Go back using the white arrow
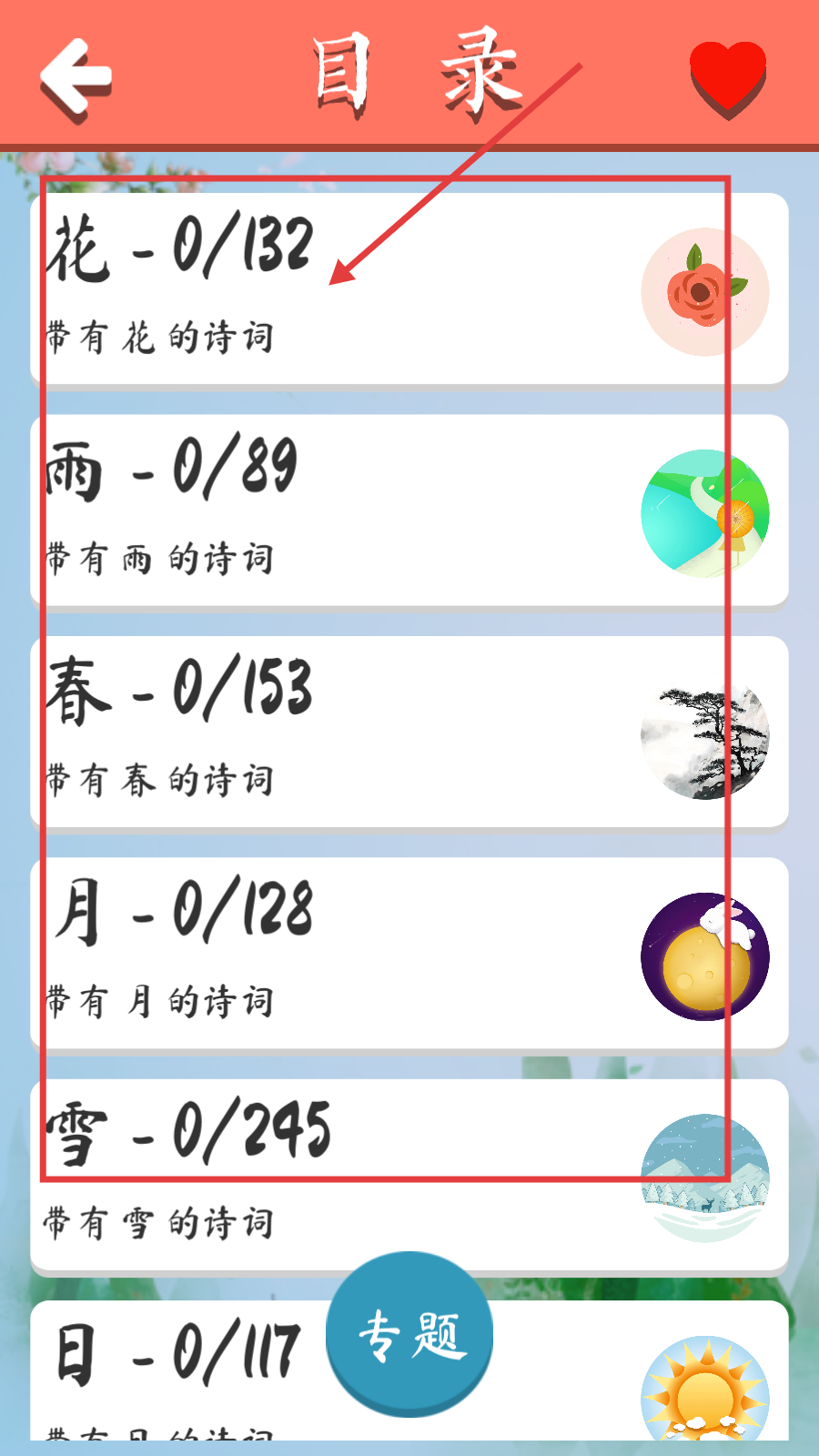Viewport: 819px width, 1456px height. [76, 79]
